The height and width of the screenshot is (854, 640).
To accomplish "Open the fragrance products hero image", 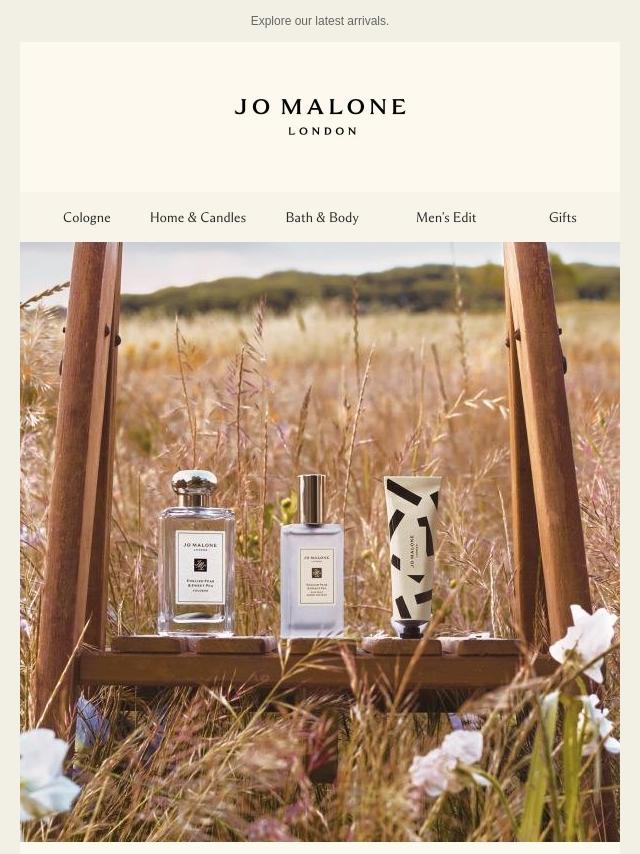I will click(x=320, y=541).
